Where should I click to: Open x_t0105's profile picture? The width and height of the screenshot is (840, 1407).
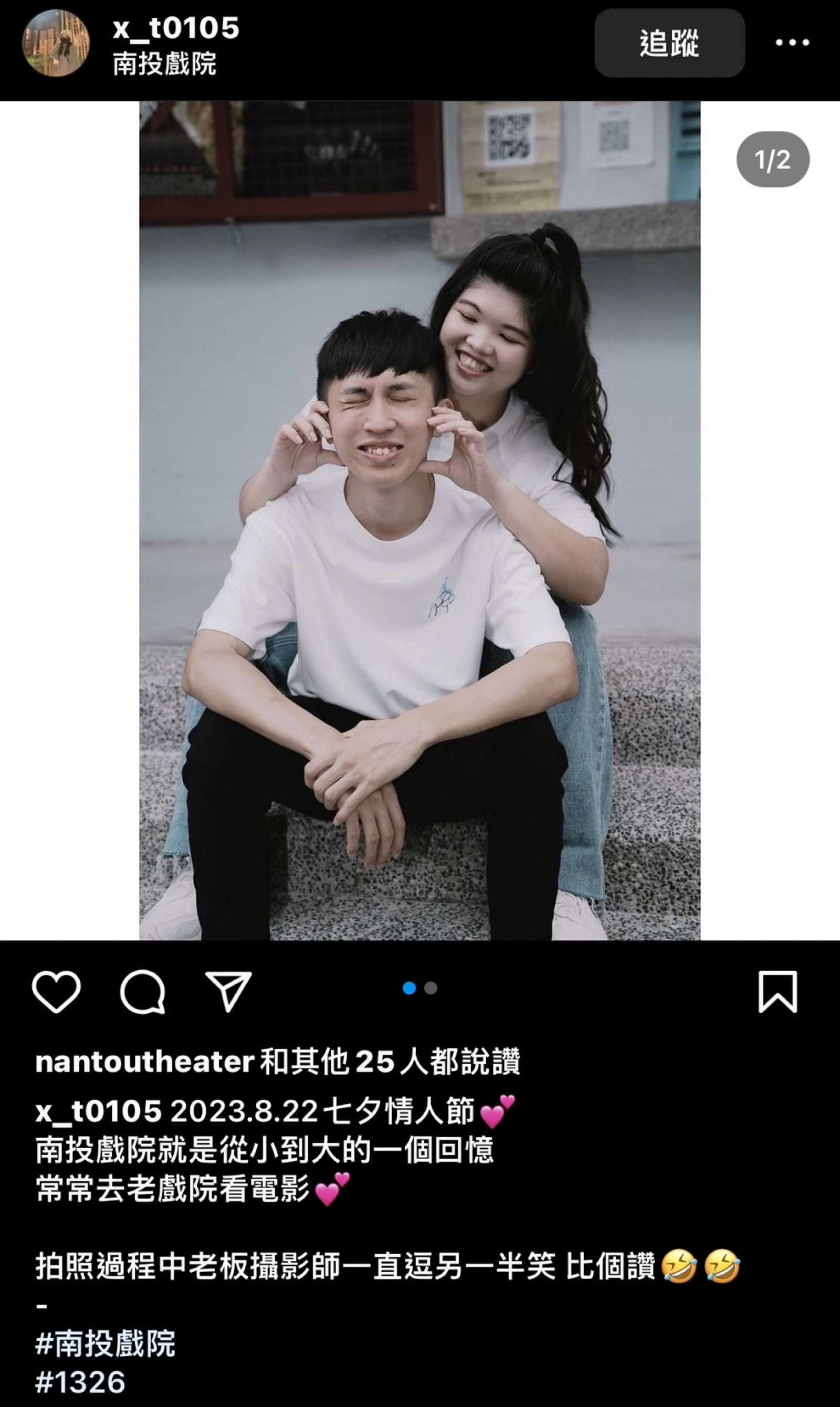click(x=56, y=43)
